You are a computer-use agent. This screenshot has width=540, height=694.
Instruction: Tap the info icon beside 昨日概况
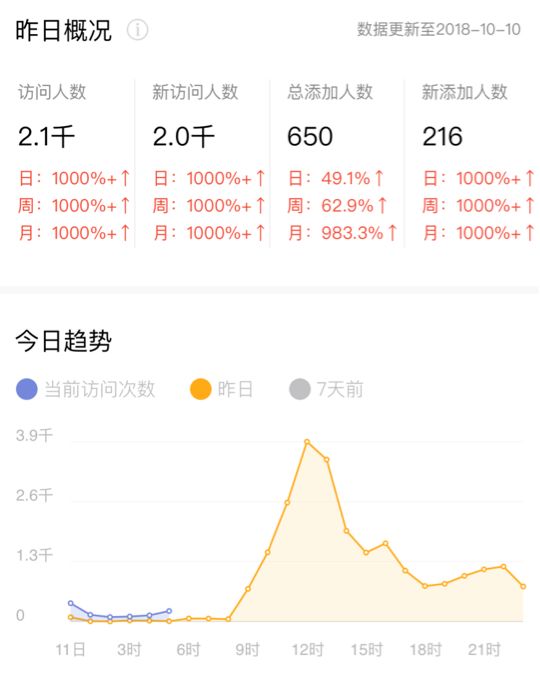coord(138,30)
